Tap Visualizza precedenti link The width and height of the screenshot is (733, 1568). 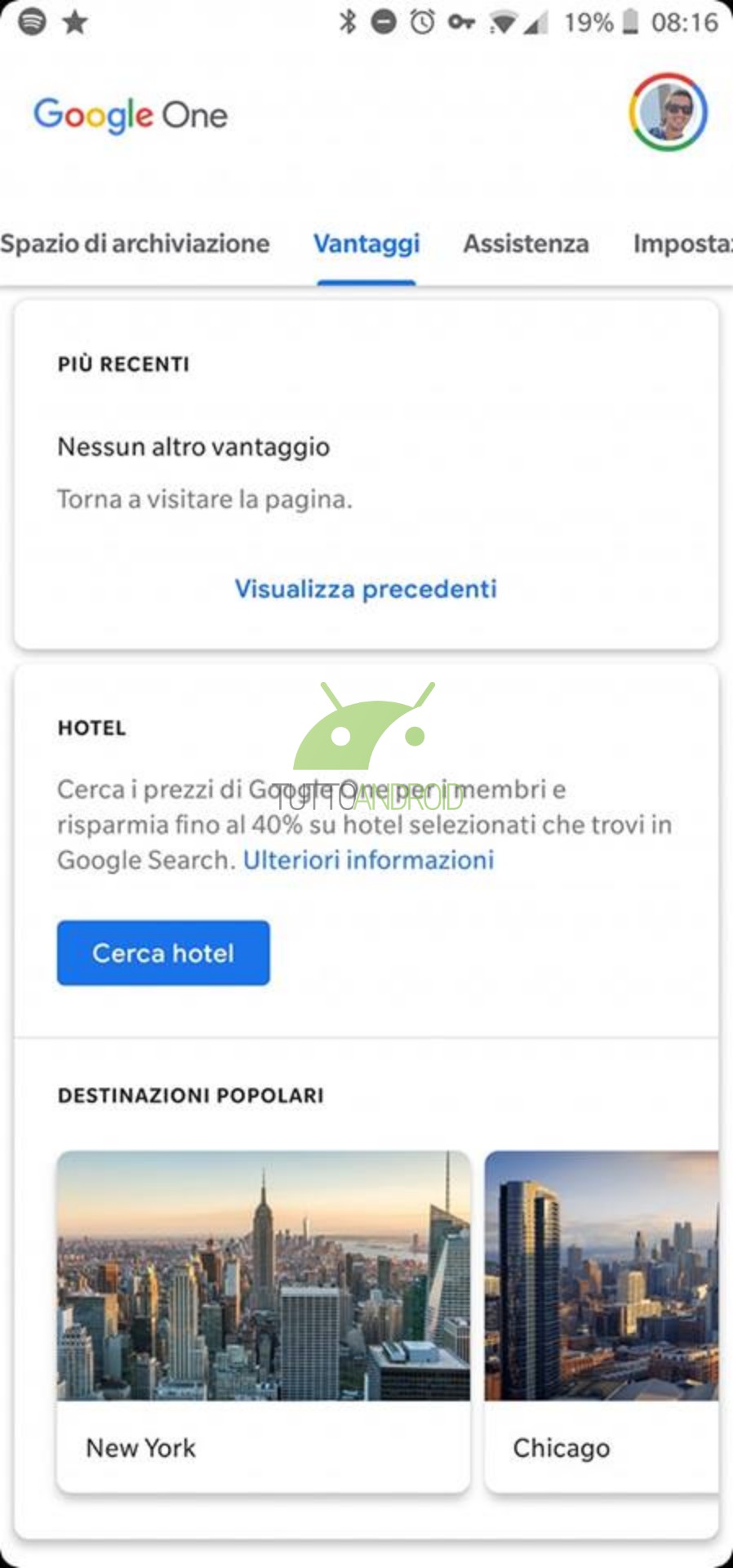click(x=366, y=589)
